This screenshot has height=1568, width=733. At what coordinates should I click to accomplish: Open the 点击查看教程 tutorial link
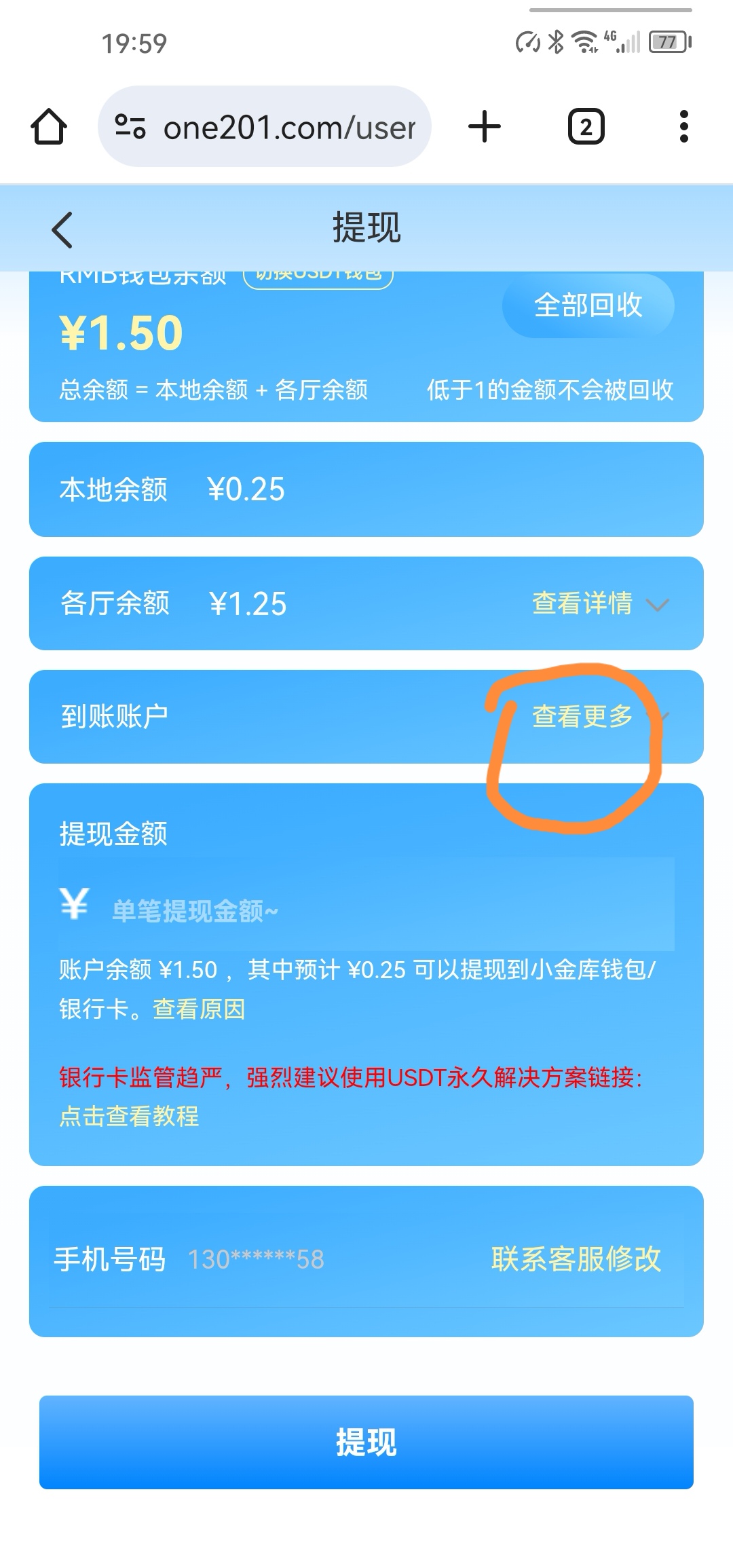point(129,1116)
